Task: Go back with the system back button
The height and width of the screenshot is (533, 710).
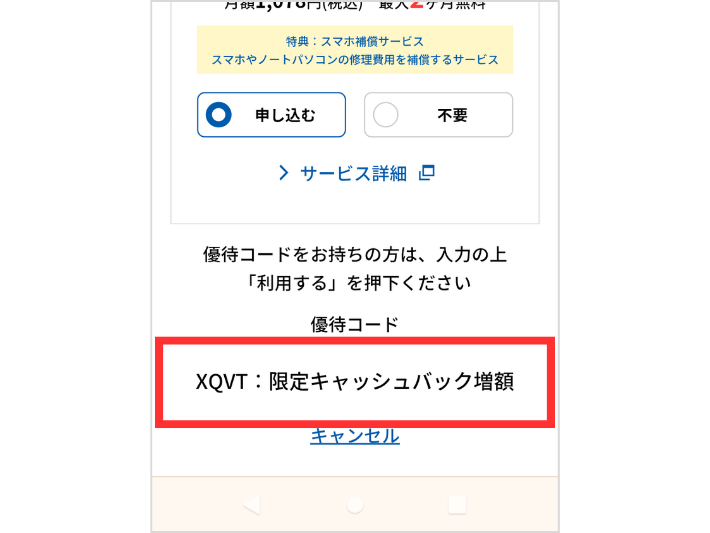Action: pos(251,505)
